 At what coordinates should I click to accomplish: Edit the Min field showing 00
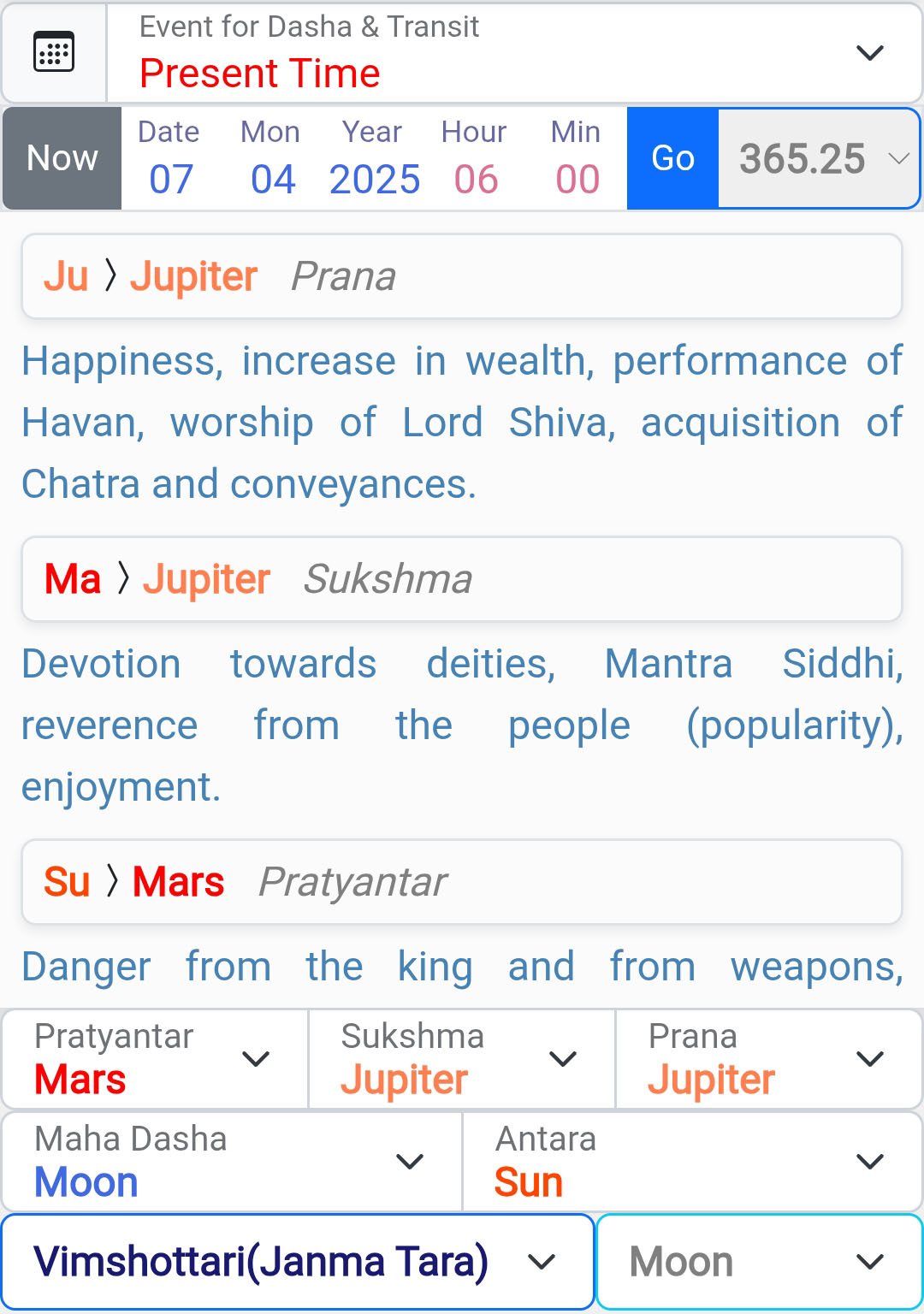point(577,179)
